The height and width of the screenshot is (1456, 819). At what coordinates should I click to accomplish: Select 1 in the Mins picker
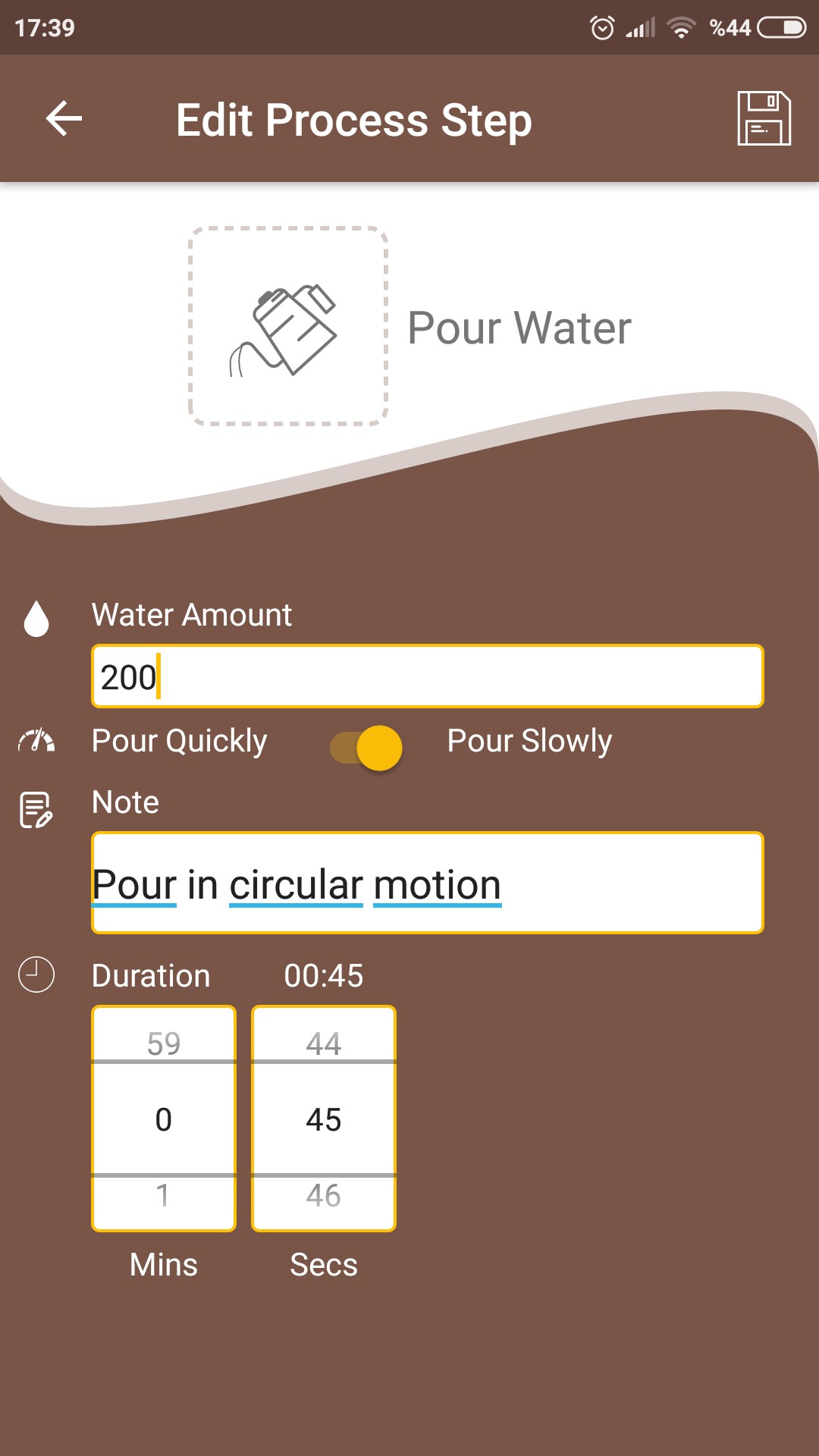(x=164, y=1196)
